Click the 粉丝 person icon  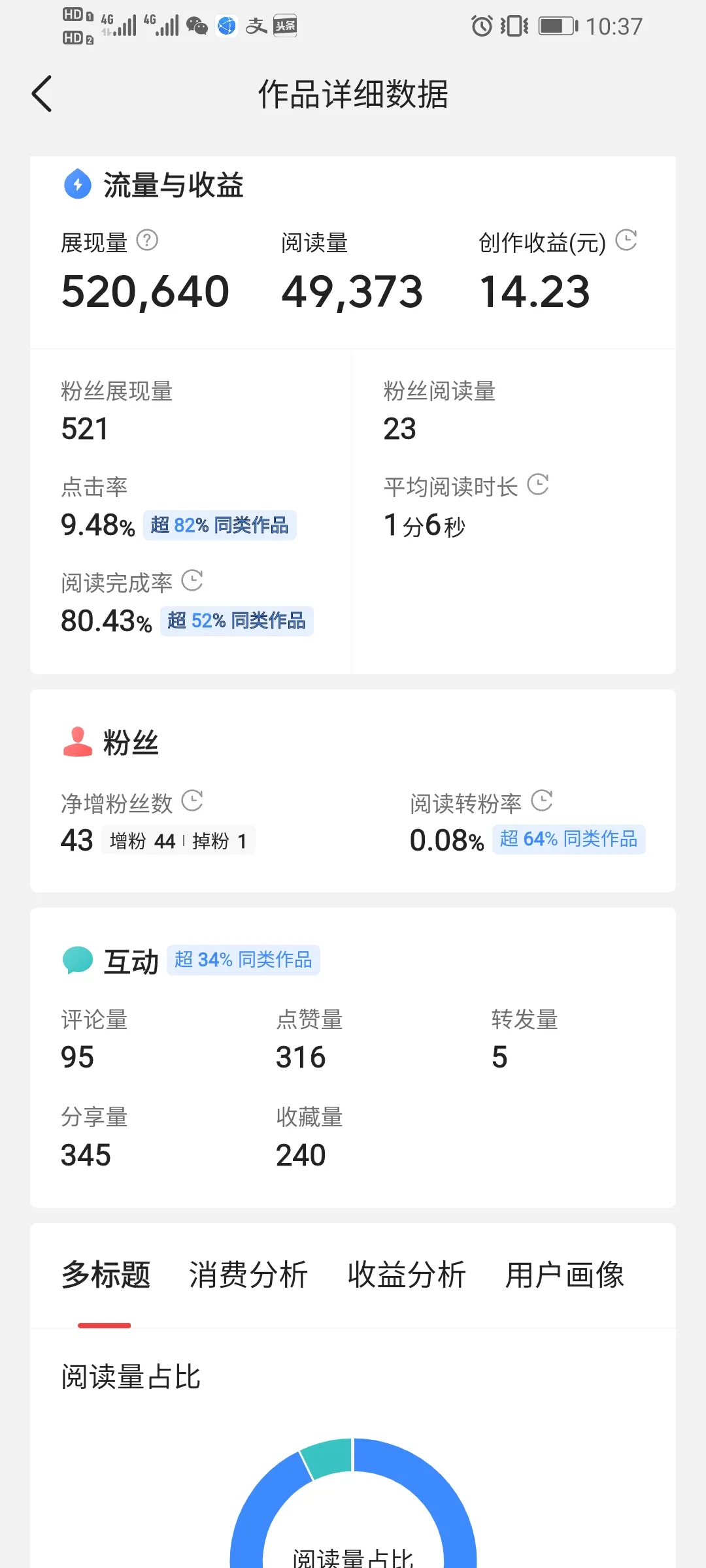tap(76, 742)
